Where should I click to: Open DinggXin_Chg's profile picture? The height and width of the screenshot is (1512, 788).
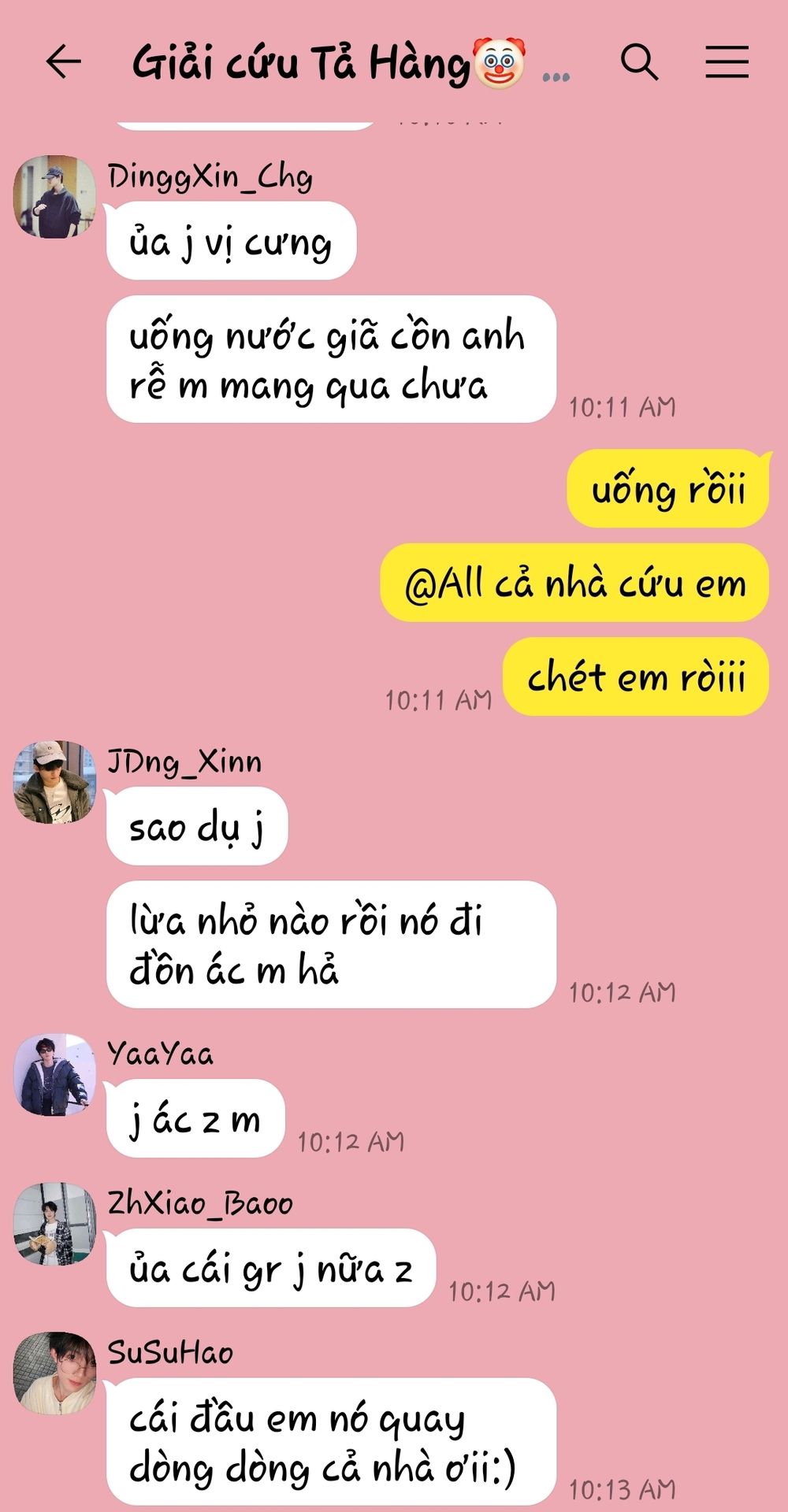pyautogui.click(x=54, y=197)
